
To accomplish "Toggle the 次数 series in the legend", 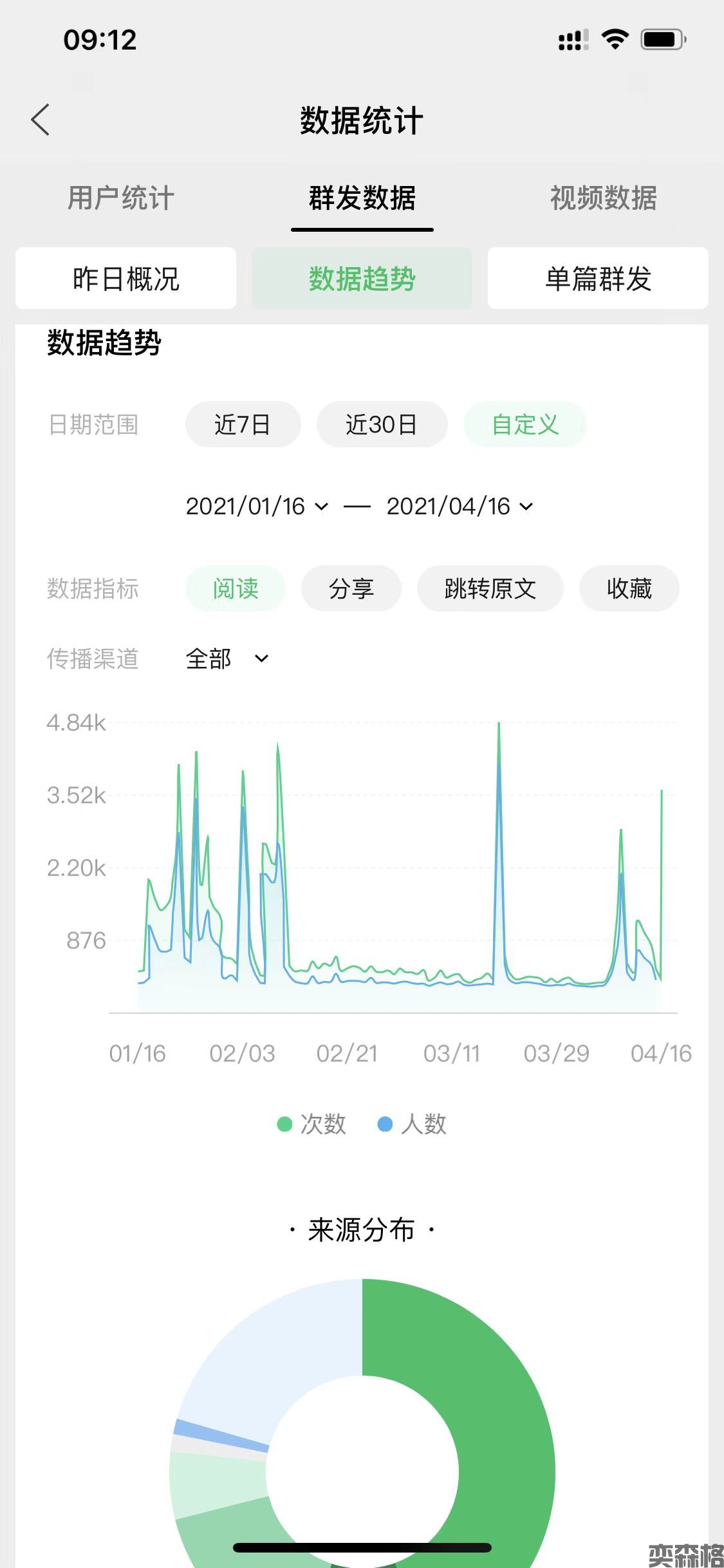I will 311,1124.
